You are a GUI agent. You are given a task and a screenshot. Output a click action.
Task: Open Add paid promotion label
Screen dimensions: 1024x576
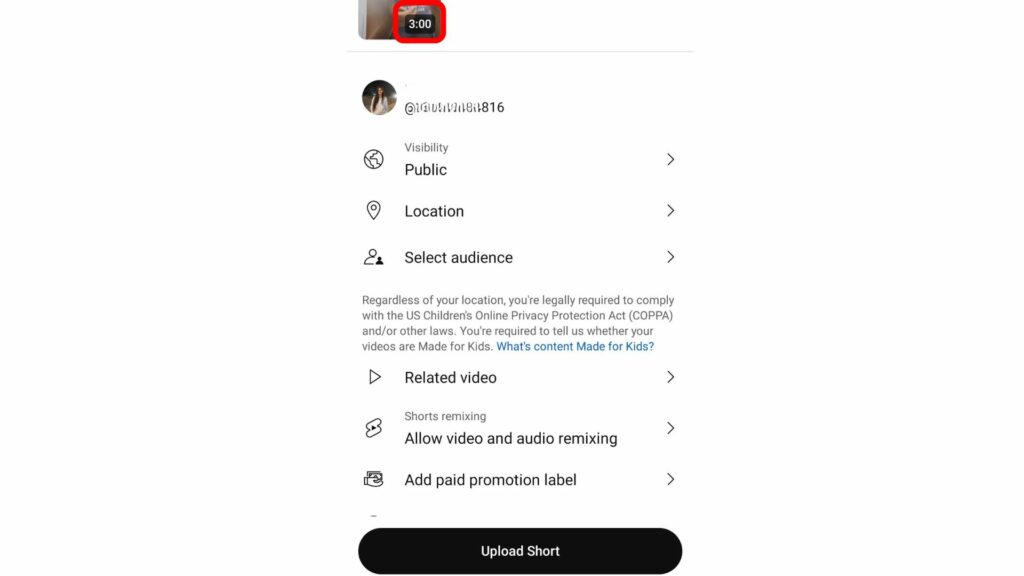(519, 480)
